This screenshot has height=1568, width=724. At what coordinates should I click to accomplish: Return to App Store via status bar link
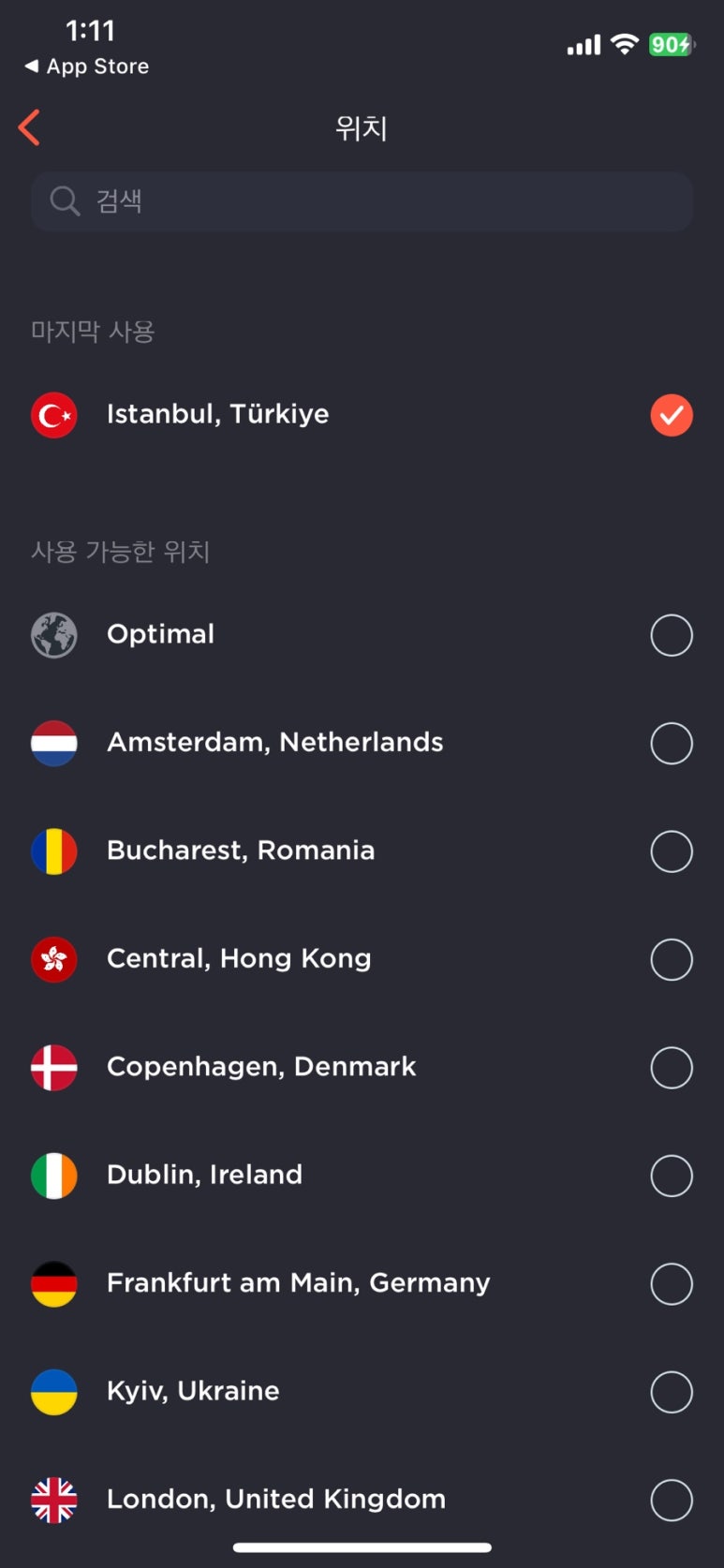(x=86, y=67)
